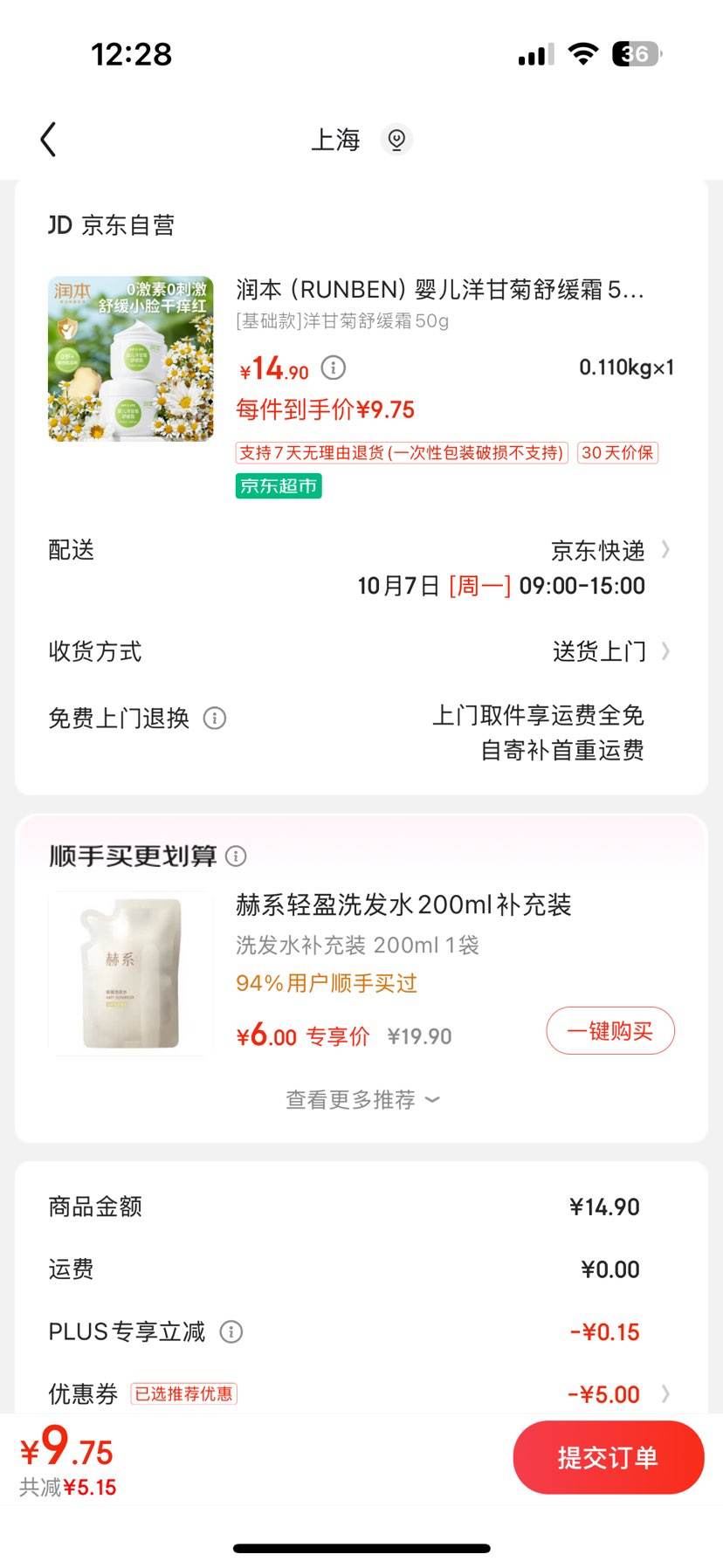The image size is (723, 1568).
Task: Open info icon beside 免费上门退换
Action: (x=214, y=719)
